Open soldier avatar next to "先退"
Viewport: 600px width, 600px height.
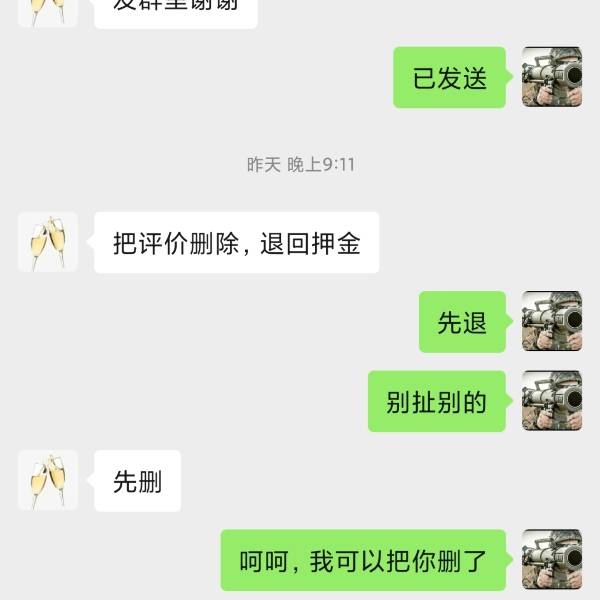(x=552, y=321)
